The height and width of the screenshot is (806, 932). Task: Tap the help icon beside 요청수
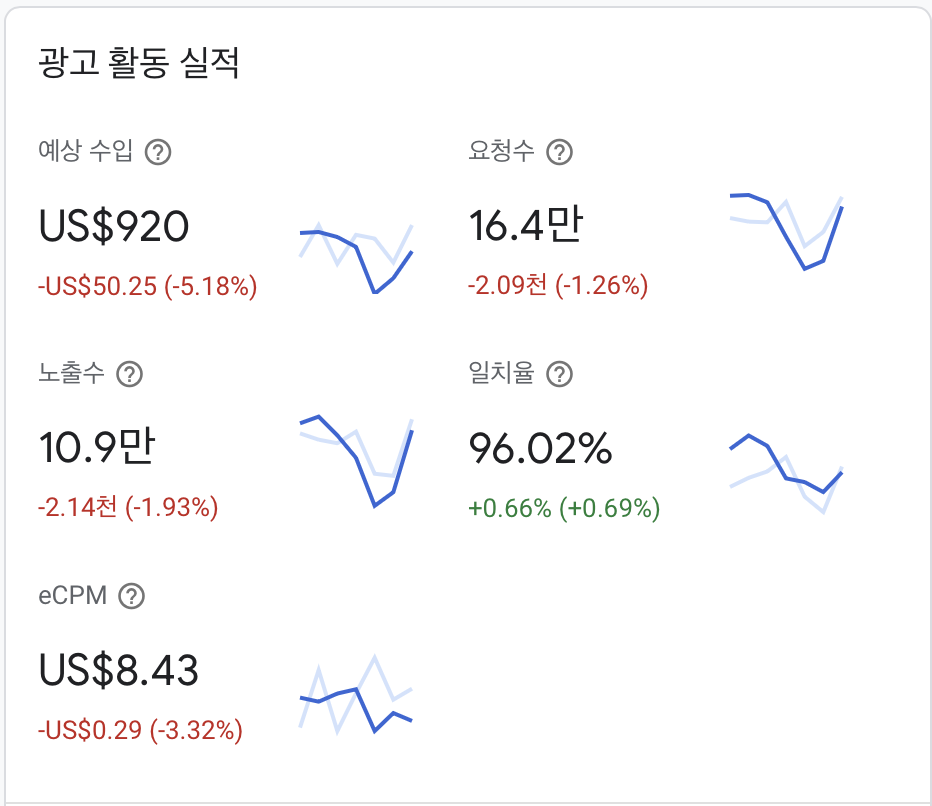coord(560,153)
